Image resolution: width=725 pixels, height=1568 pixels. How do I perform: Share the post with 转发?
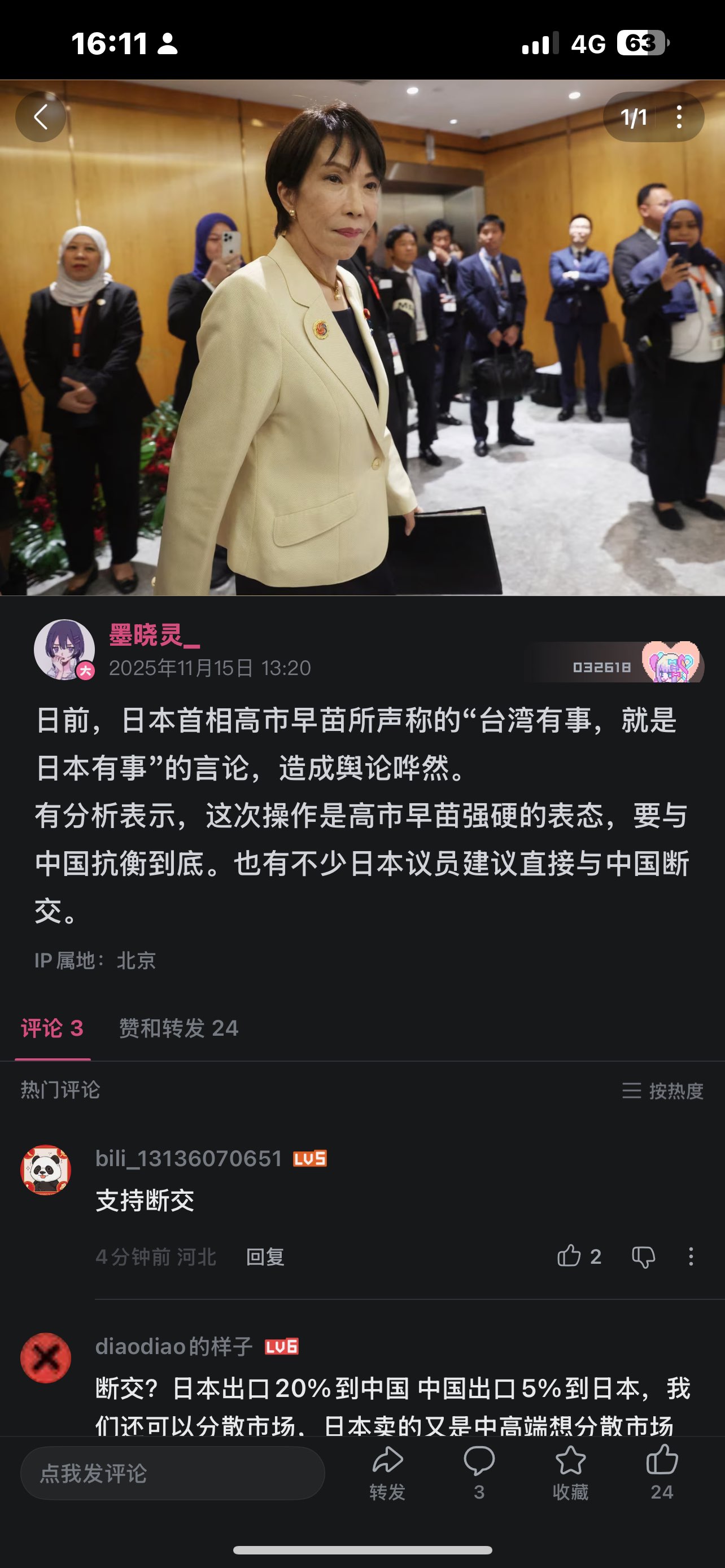tap(387, 1473)
